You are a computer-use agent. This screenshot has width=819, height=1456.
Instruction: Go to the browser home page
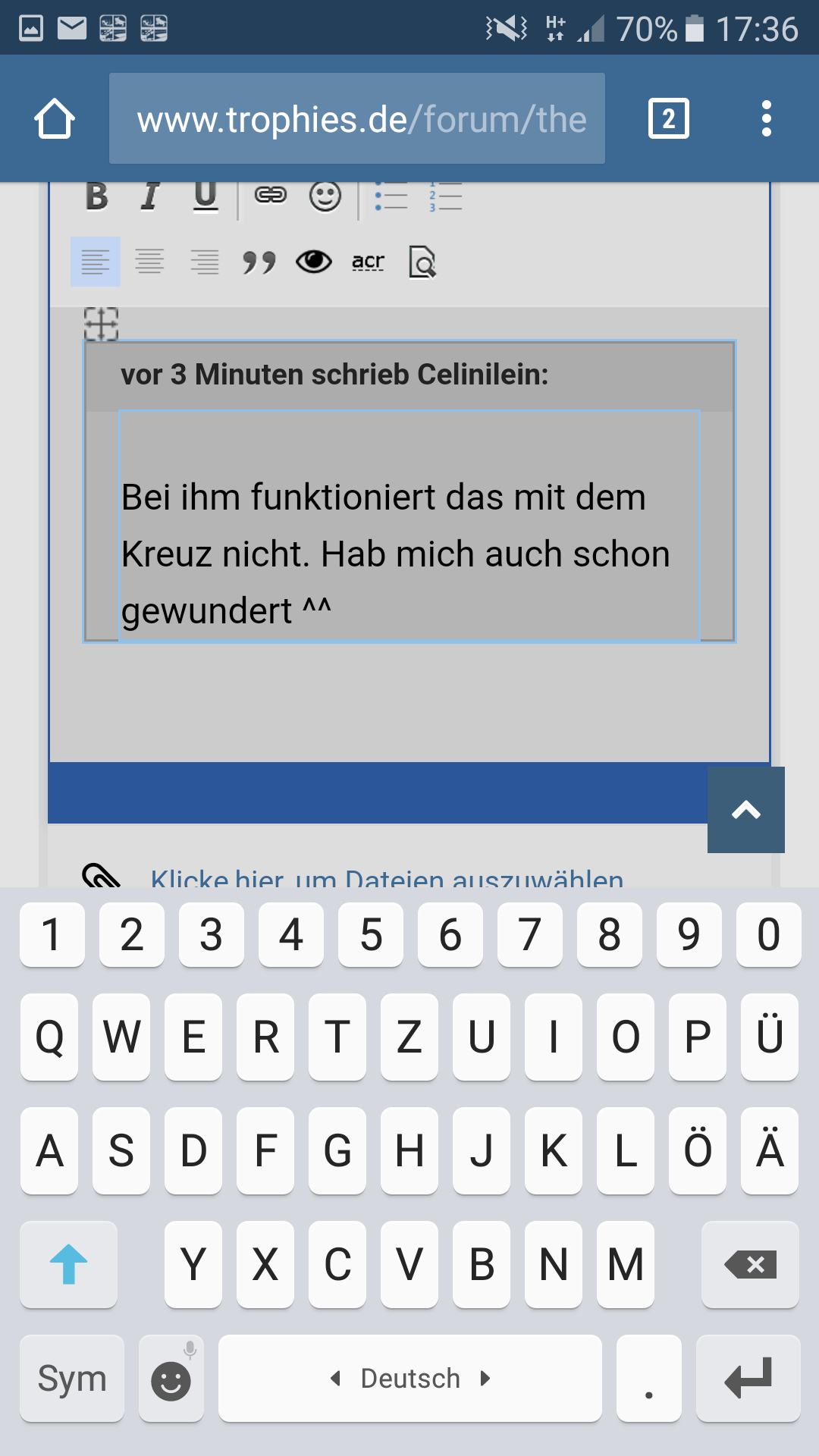55,119
